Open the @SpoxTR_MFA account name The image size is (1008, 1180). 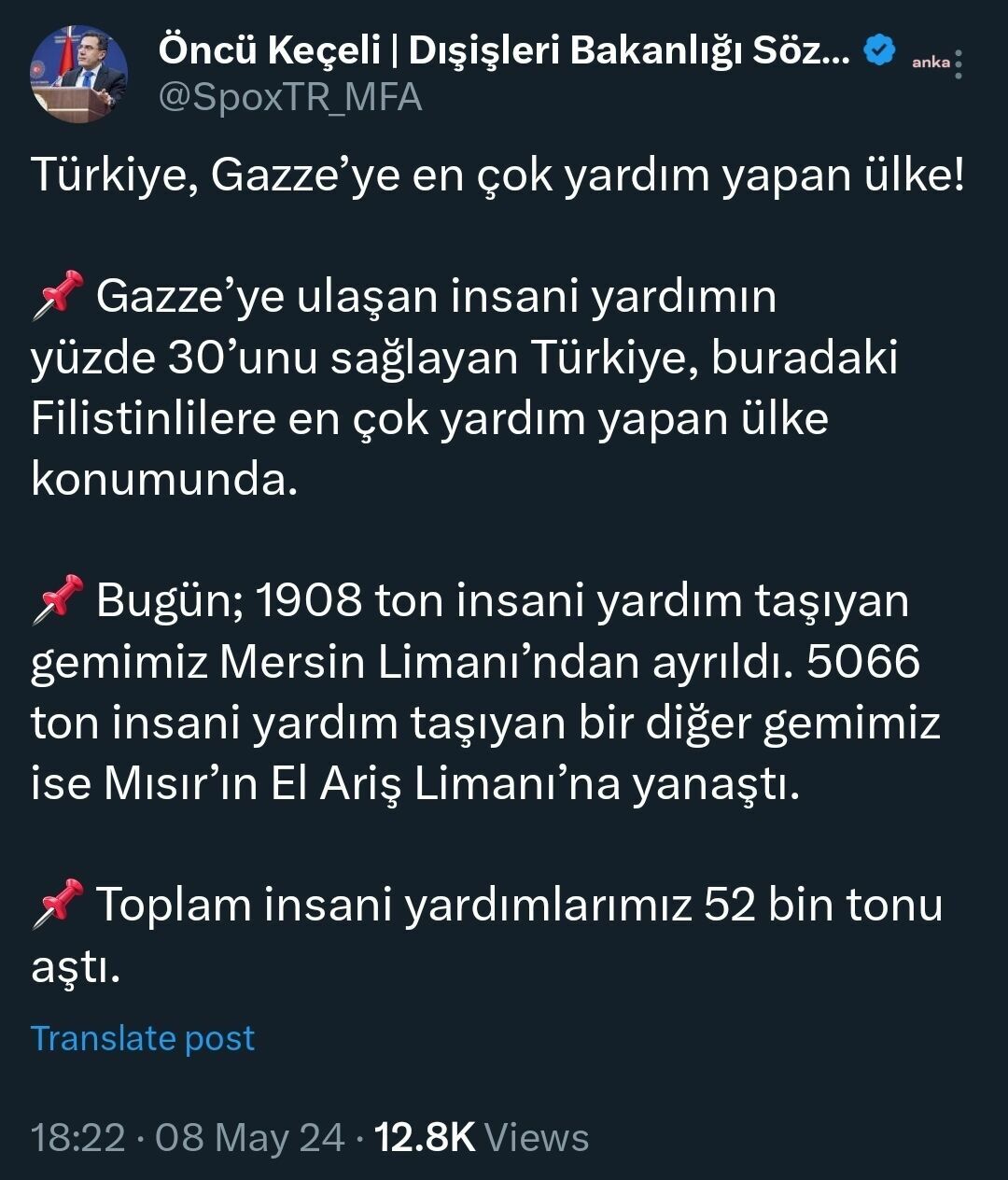pyautogui.click(x=290, y=97)
